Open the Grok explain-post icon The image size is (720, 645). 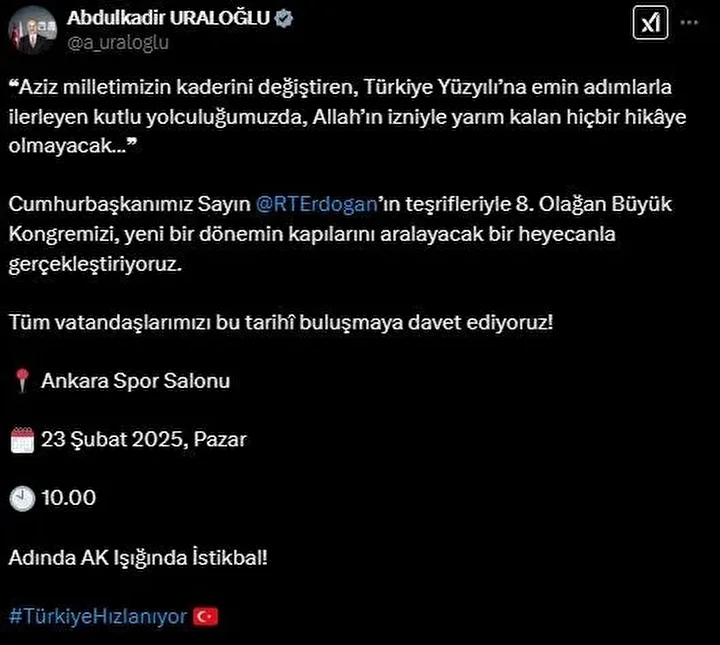pyautogui.click(x=651, y=23)
